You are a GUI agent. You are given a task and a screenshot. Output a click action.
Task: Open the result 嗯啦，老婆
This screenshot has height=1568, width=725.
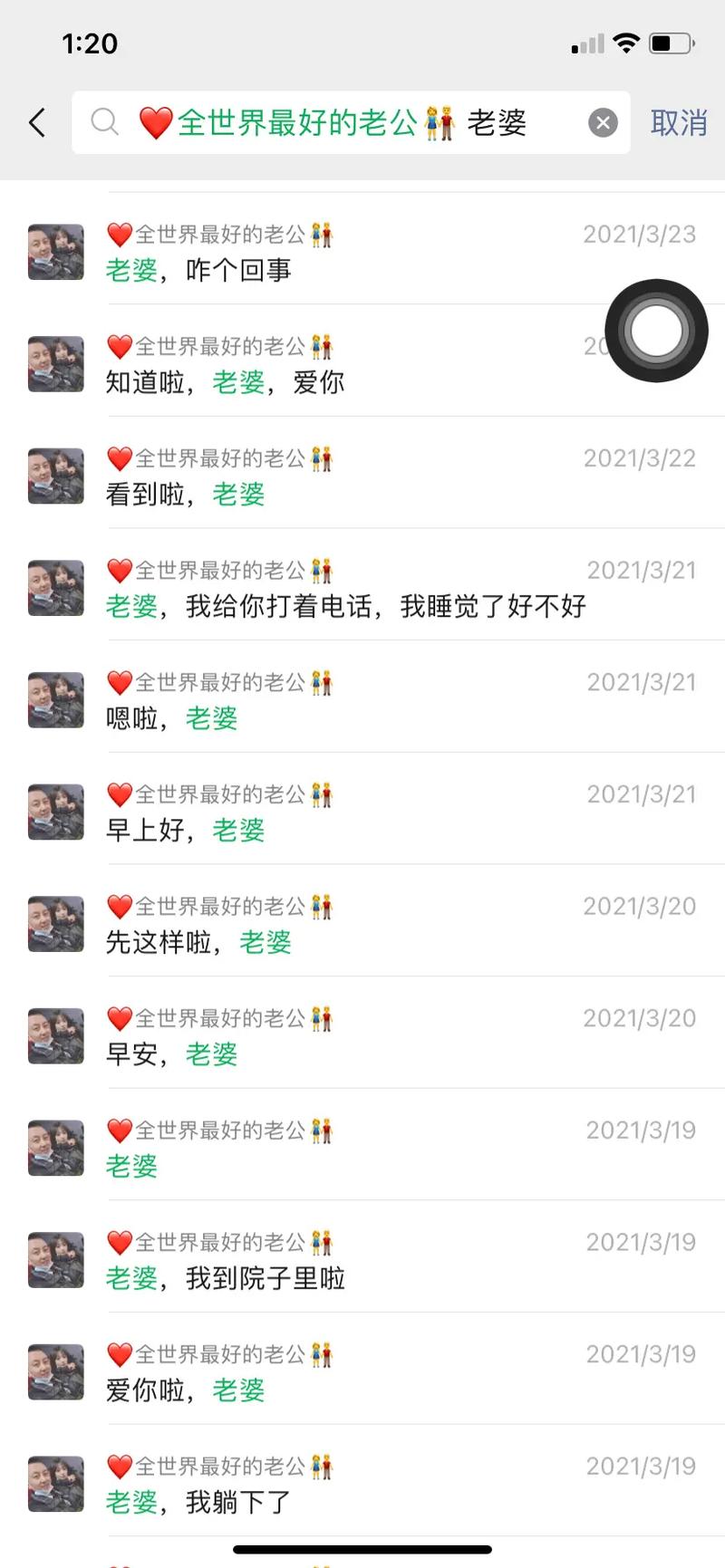[362, 700]
